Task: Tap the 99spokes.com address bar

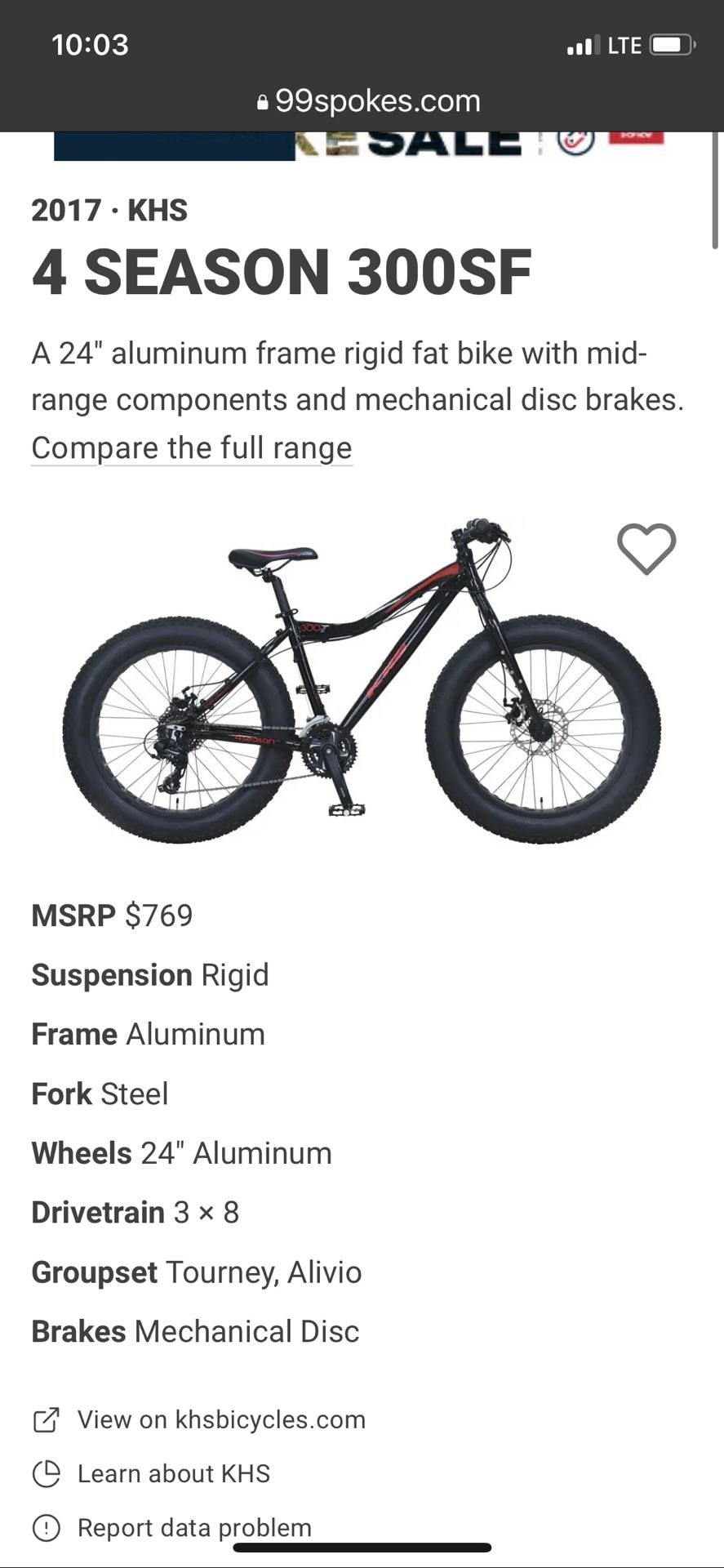Action: tap(368, 101)
